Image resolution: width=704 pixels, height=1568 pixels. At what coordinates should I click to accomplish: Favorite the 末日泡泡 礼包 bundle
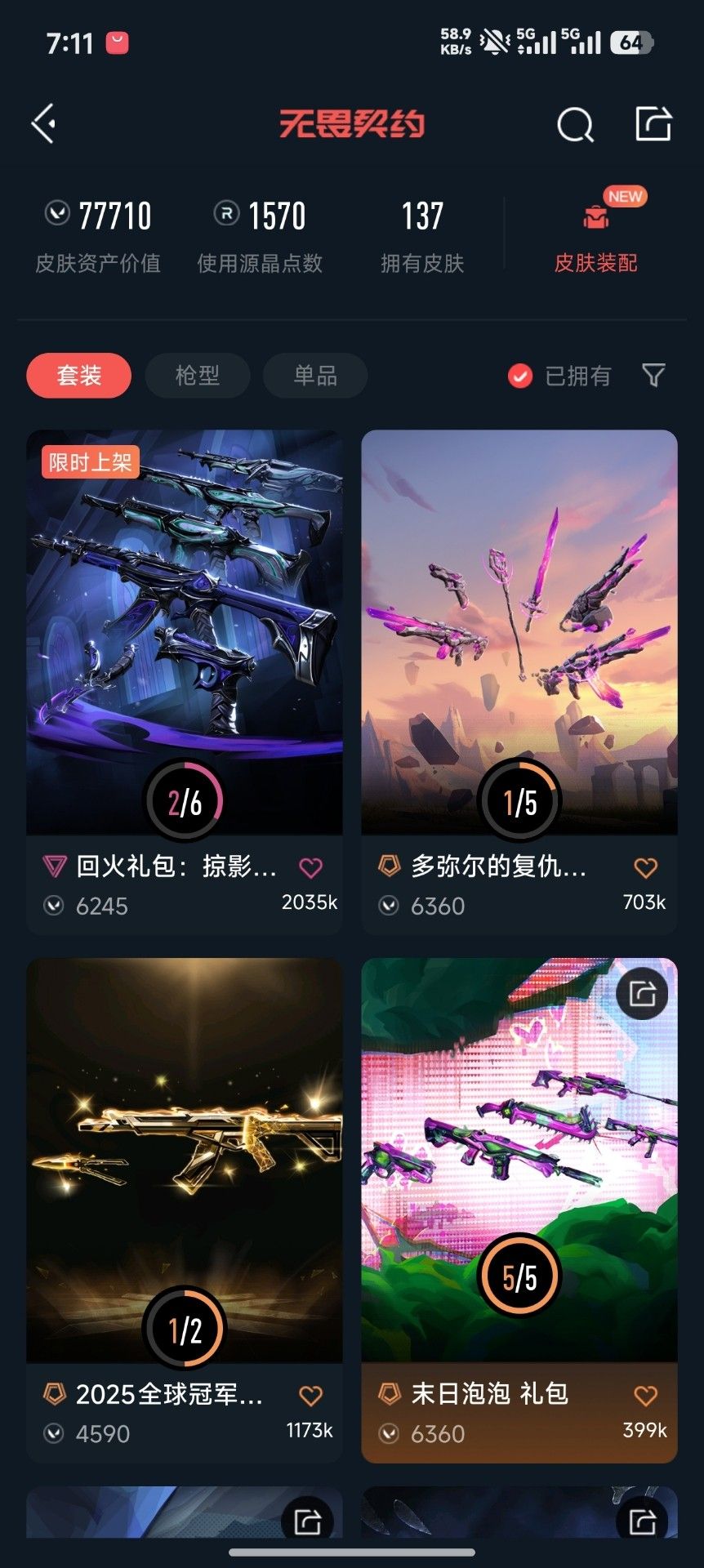[x=645, y=1396]
